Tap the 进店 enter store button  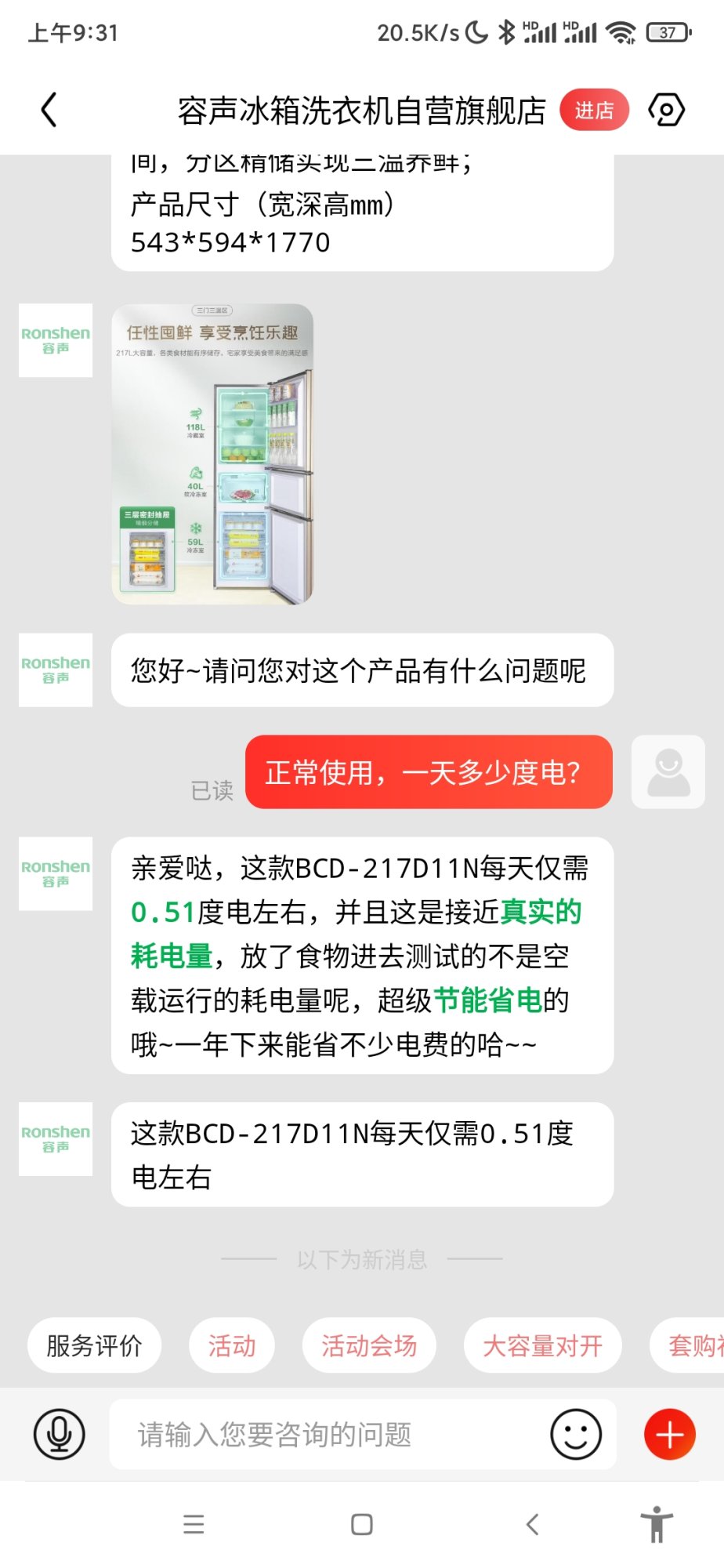pos(594,110)
